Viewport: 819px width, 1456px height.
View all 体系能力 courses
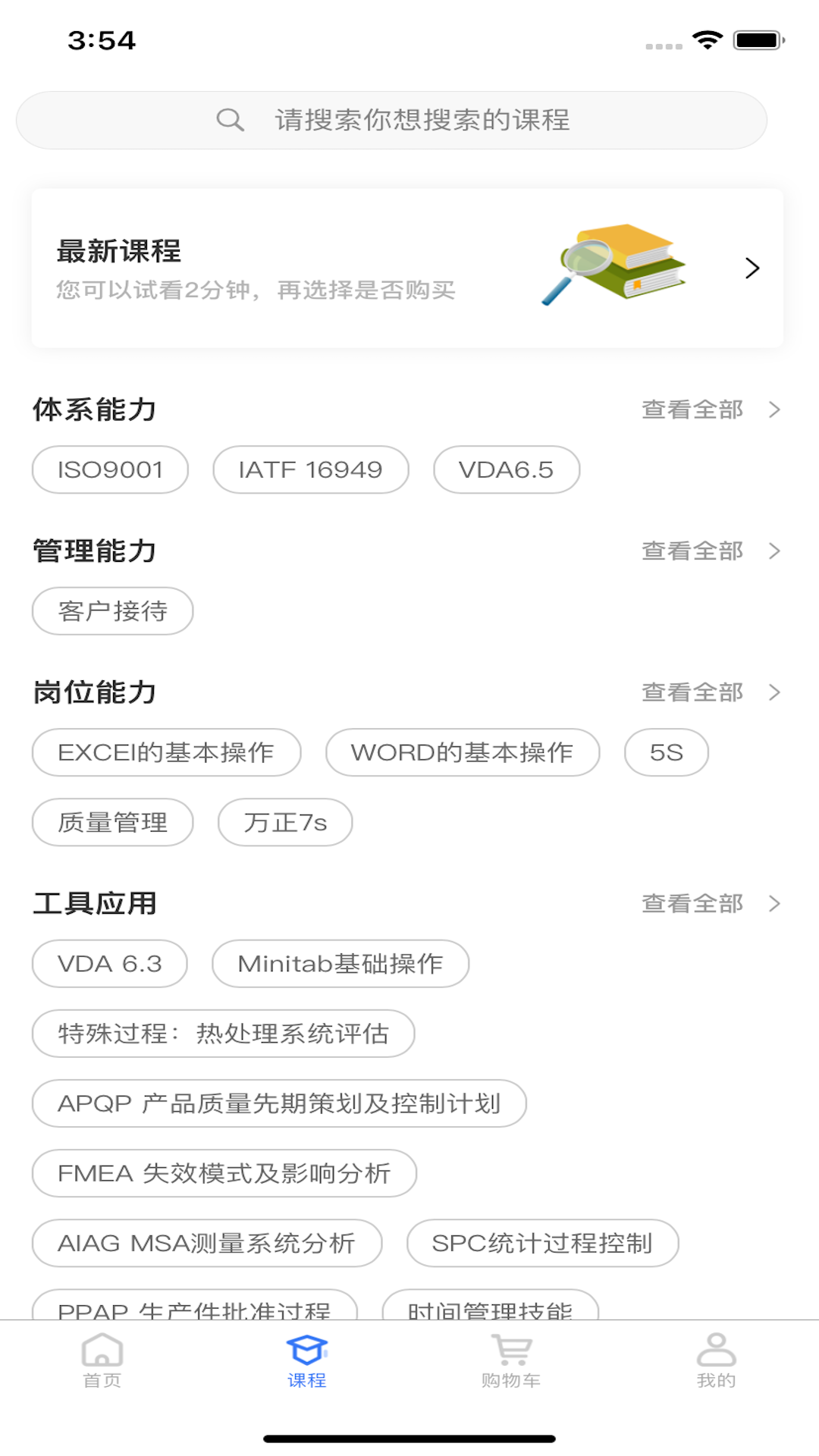pyautogui.click(x=710, y=409)
